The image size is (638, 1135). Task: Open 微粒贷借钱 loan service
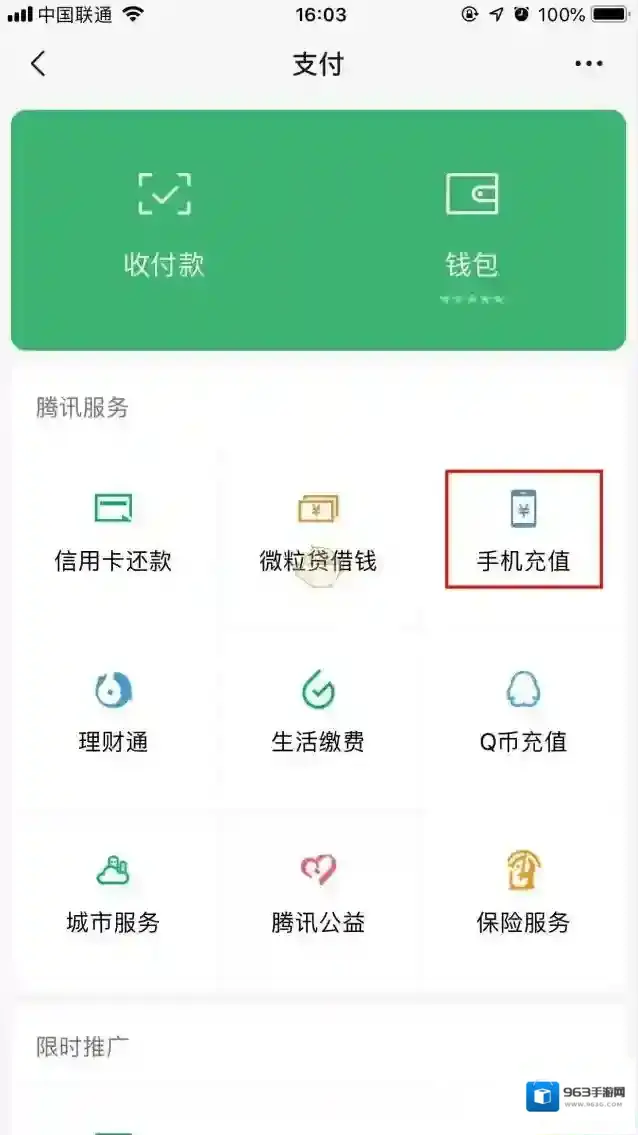(x=318, y=533)
